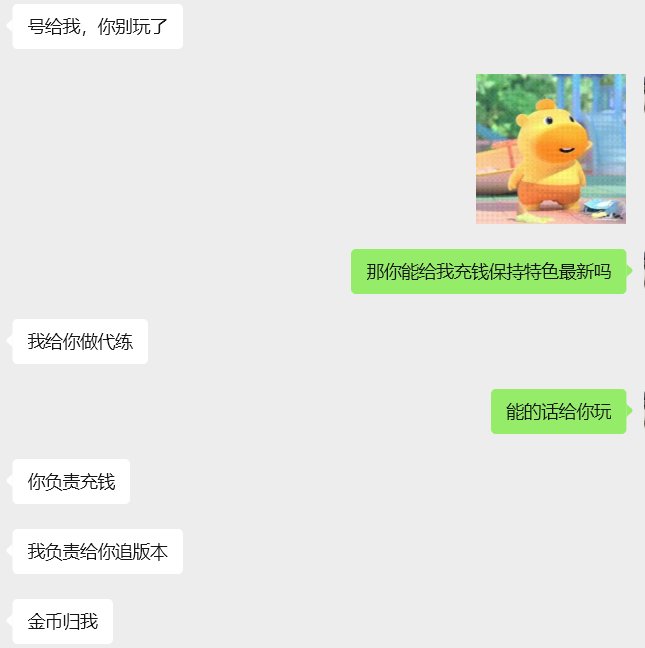Image resolution: width=645 pixels, height=648 pixels.
Task: Open the yellow hippo sticker image
Action: coord(550,149)
